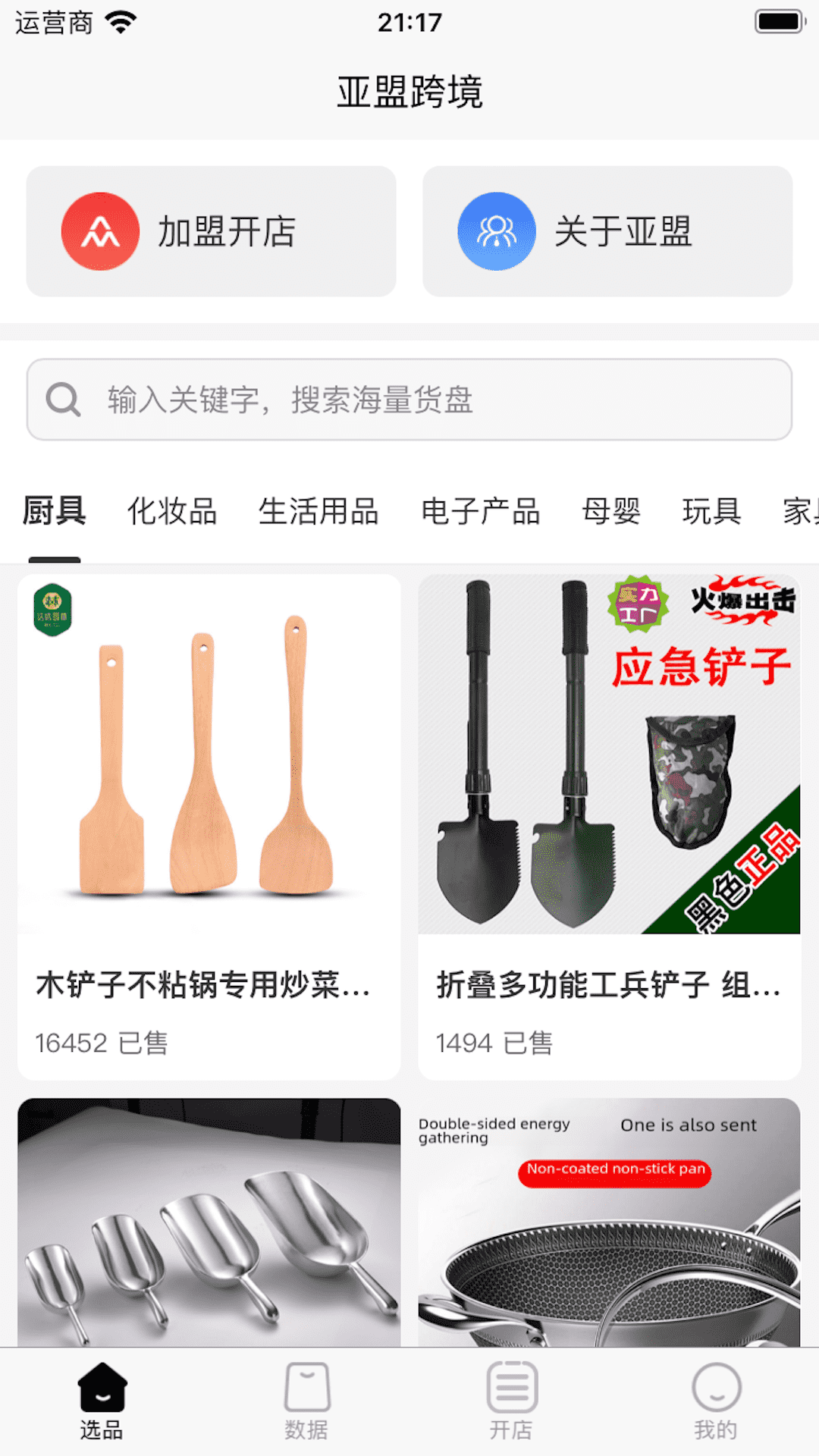Tap the Wi-Fi icon in status bar
The image size is (819, 1456).
click(118, 20)
